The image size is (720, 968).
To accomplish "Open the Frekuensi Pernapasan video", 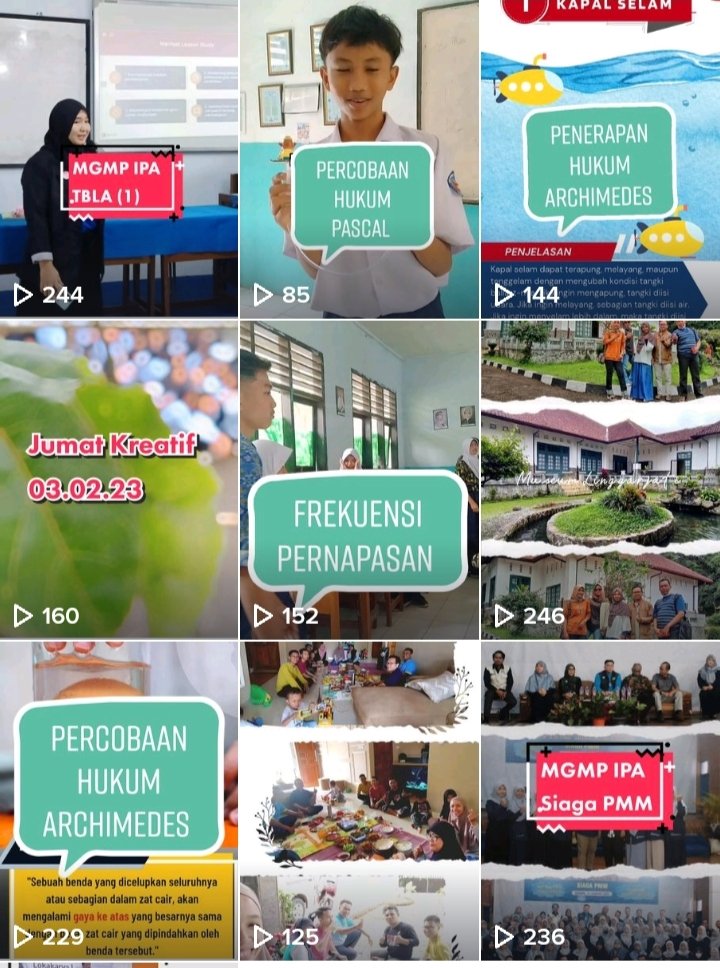I will coord(360,478).
